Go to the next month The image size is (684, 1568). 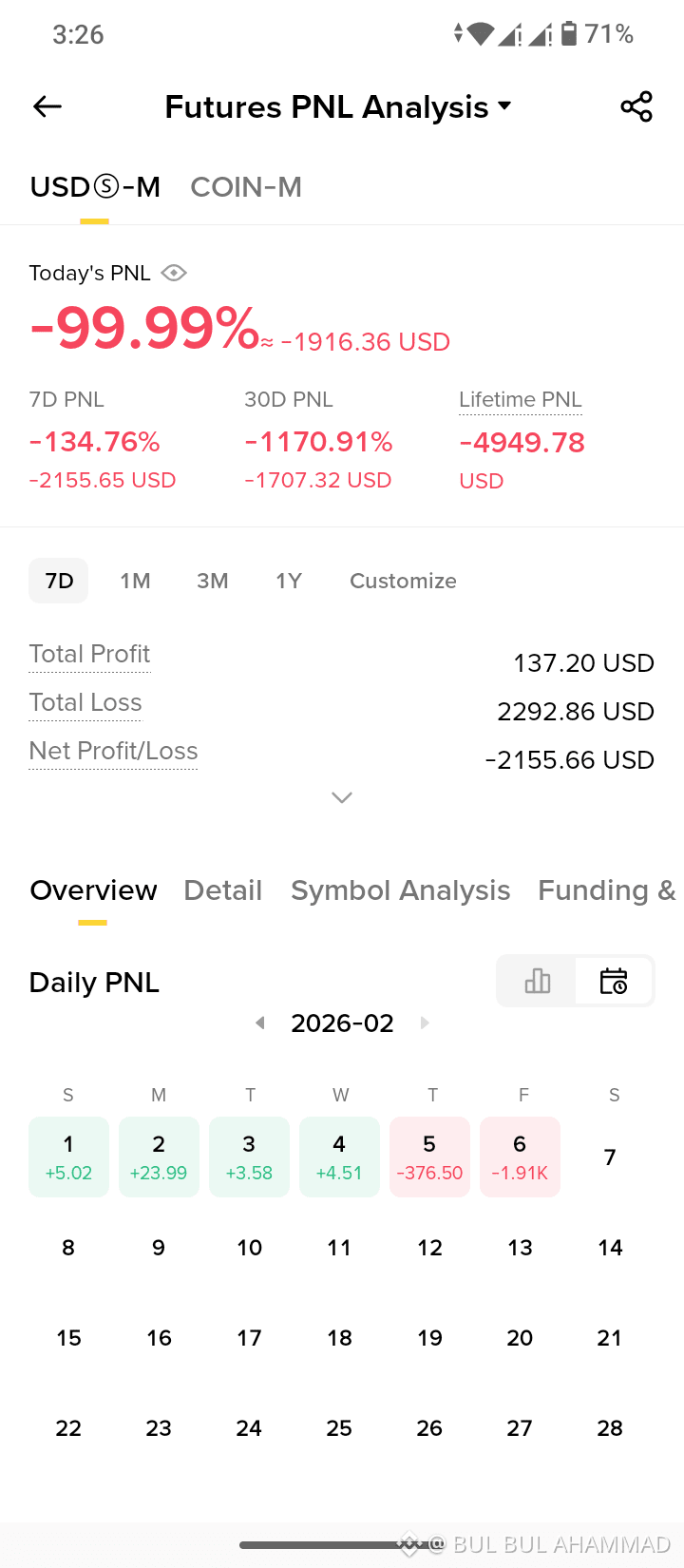pyautogui.click(x=425, y=1023)
